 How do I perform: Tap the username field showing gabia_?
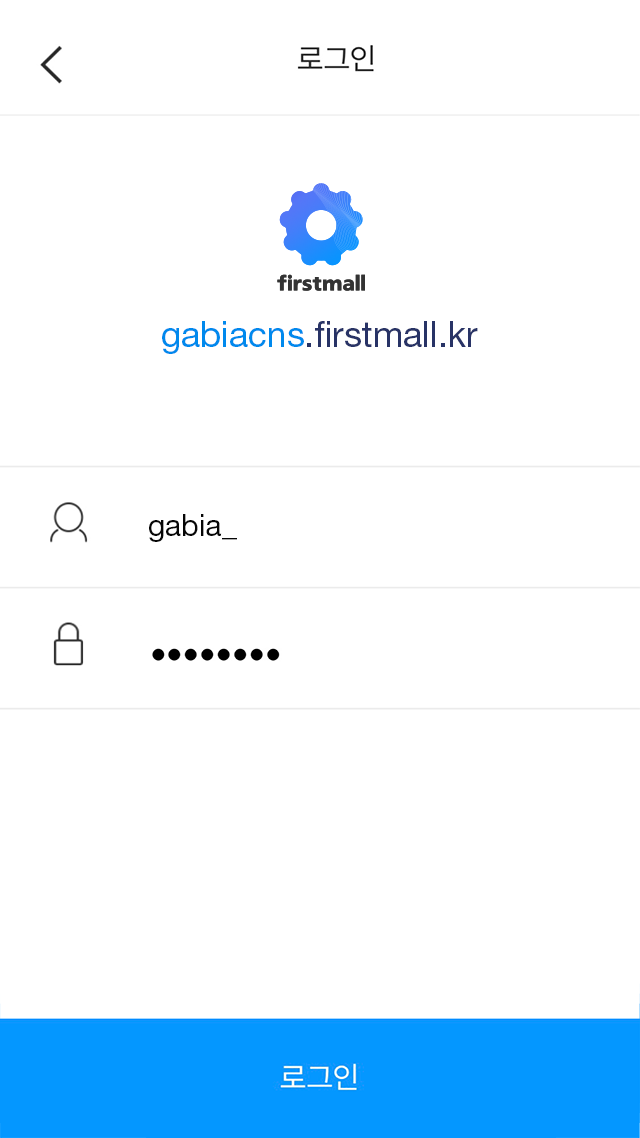tap(320, 527)
